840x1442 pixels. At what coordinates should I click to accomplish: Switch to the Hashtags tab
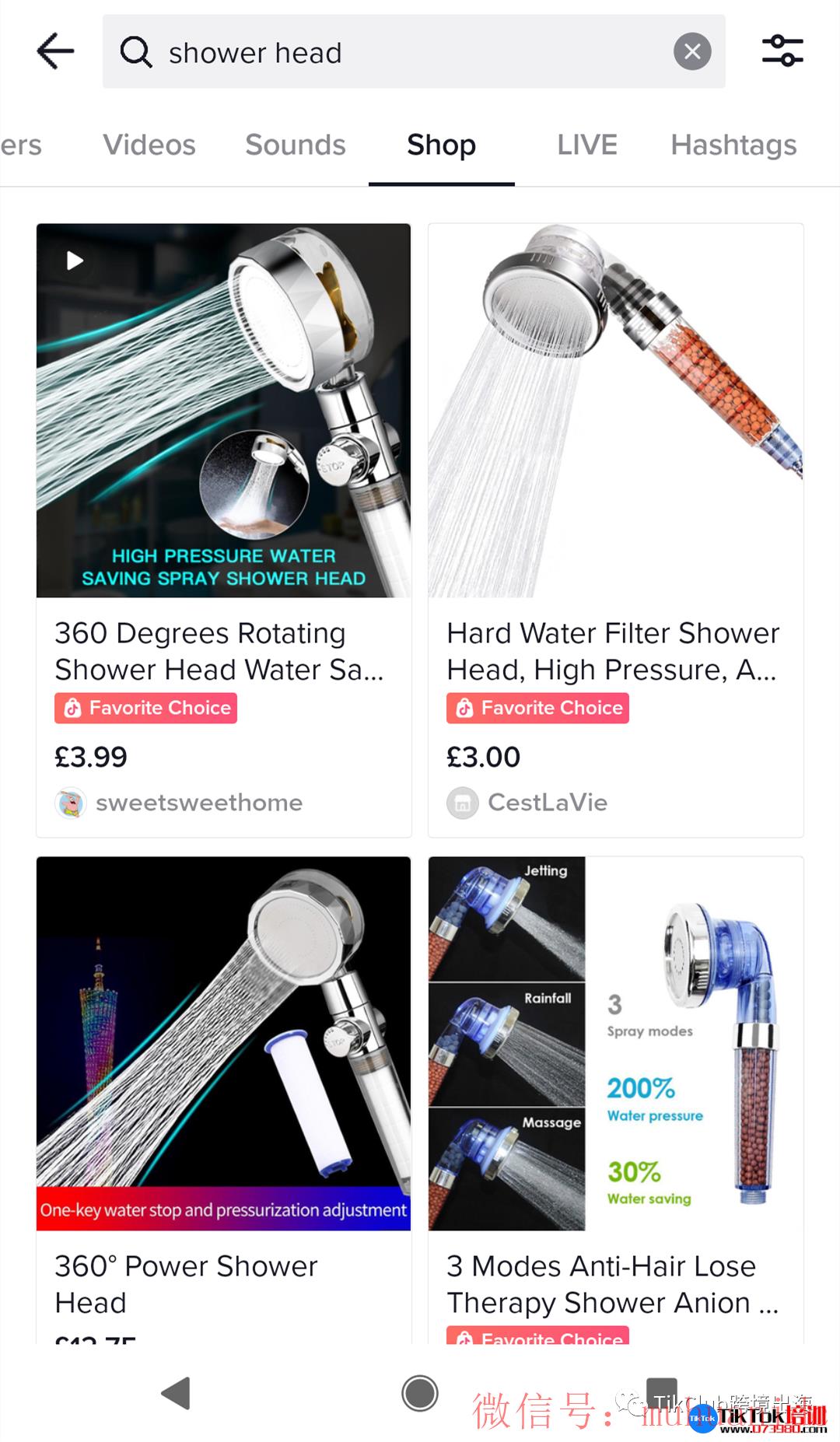pyautogui.click(x=733, y=145)
